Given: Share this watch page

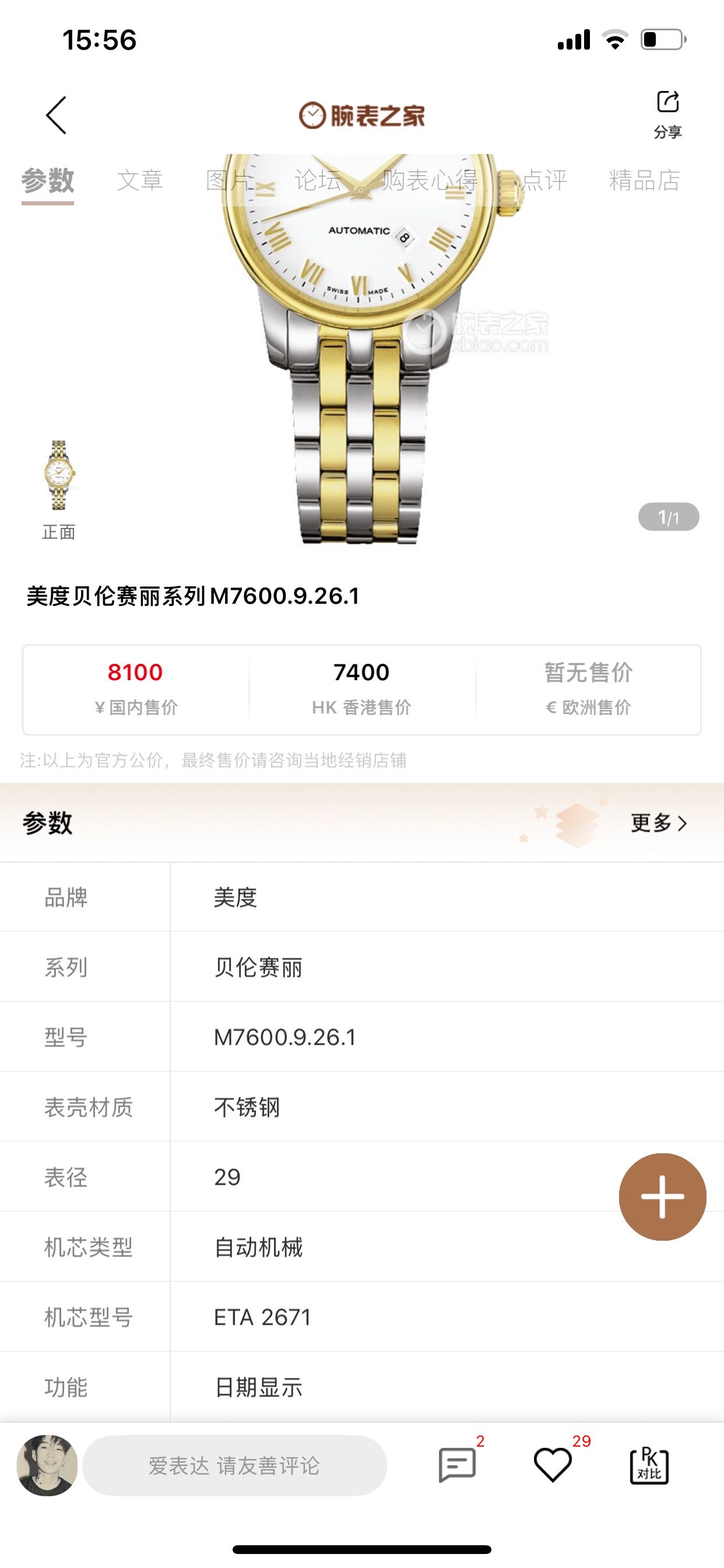Looking at the screenshot, I should click(x=667, y=114).
